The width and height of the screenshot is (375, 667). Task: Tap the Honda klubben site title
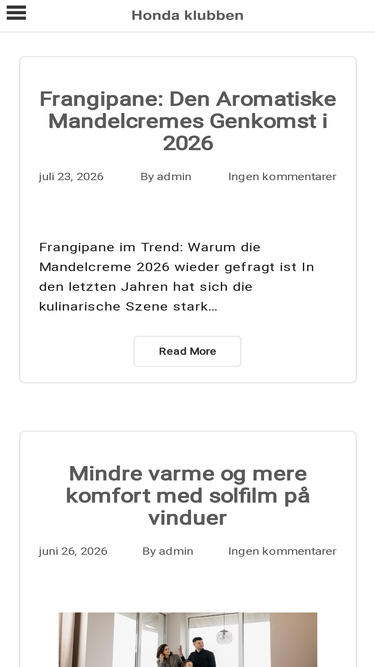(x=188, y=15)
